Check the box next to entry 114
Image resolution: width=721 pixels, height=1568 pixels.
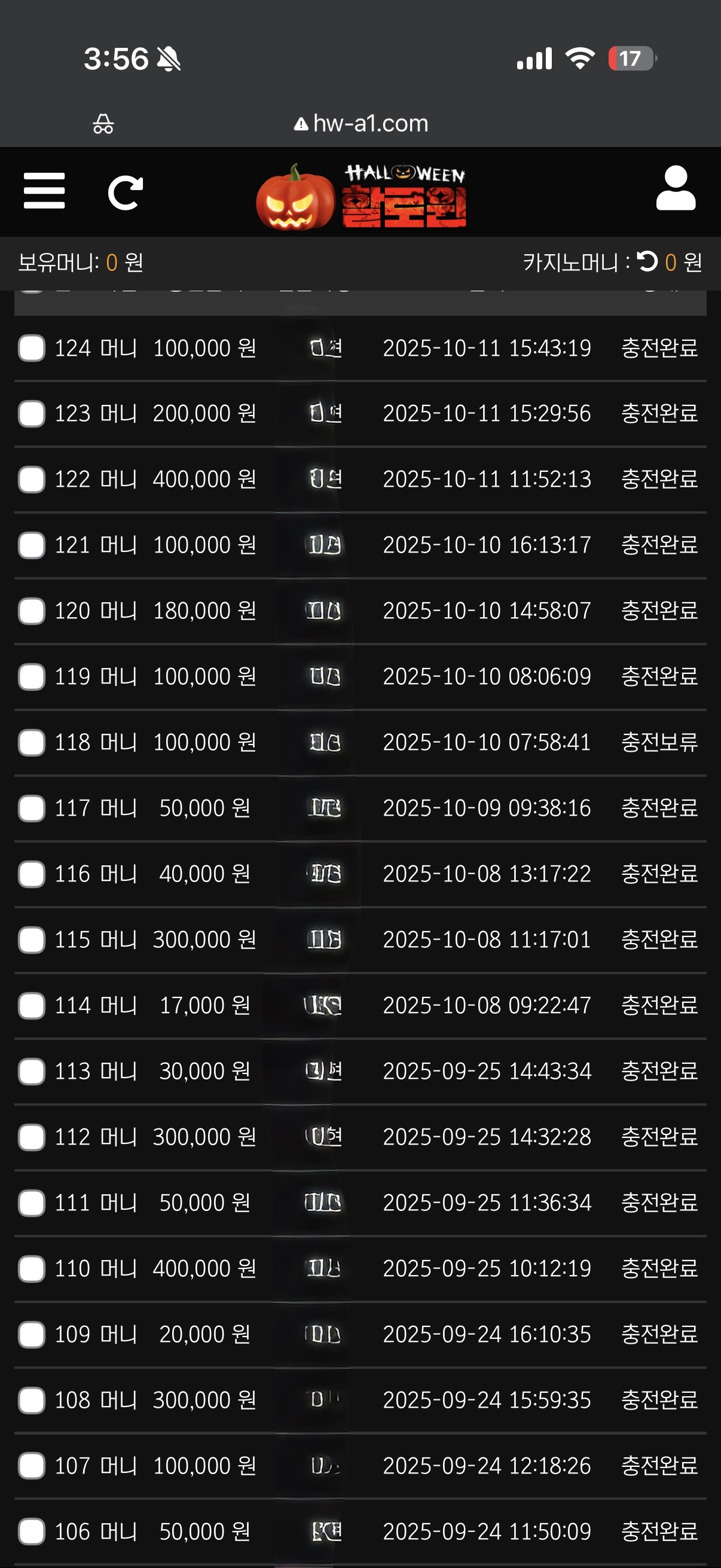coord(32,1006)
